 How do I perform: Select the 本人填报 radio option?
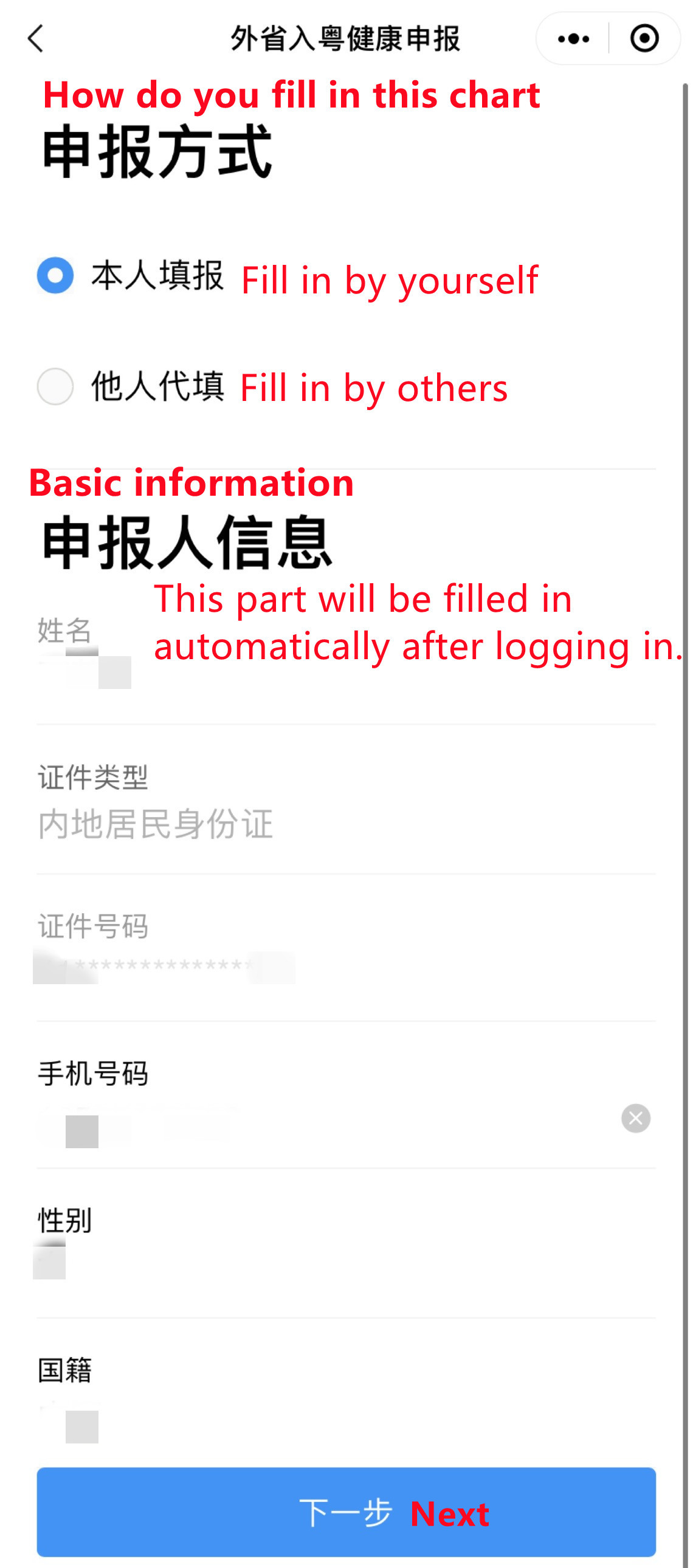click(x=55, y=275)
